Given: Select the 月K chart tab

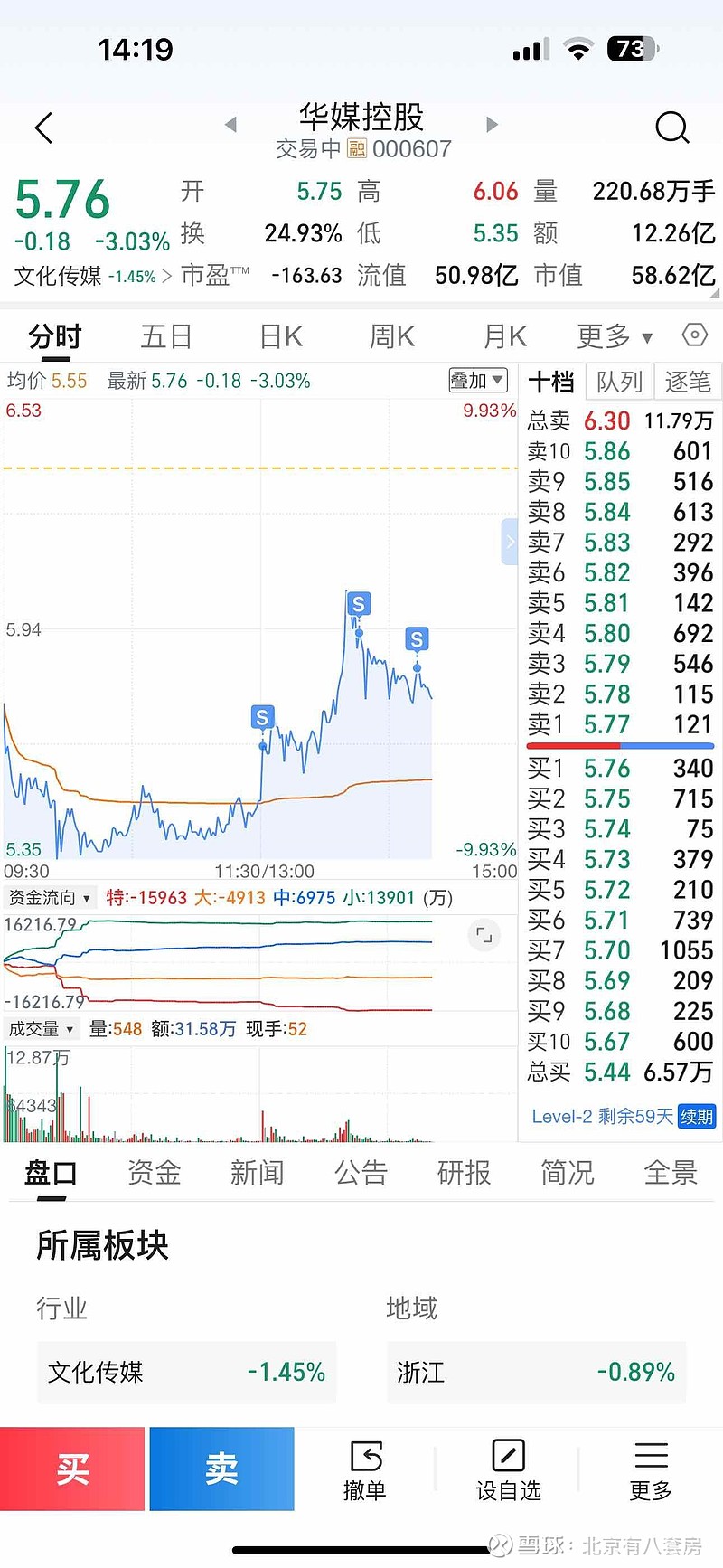Looking at the screenshot, I should 504,336.
